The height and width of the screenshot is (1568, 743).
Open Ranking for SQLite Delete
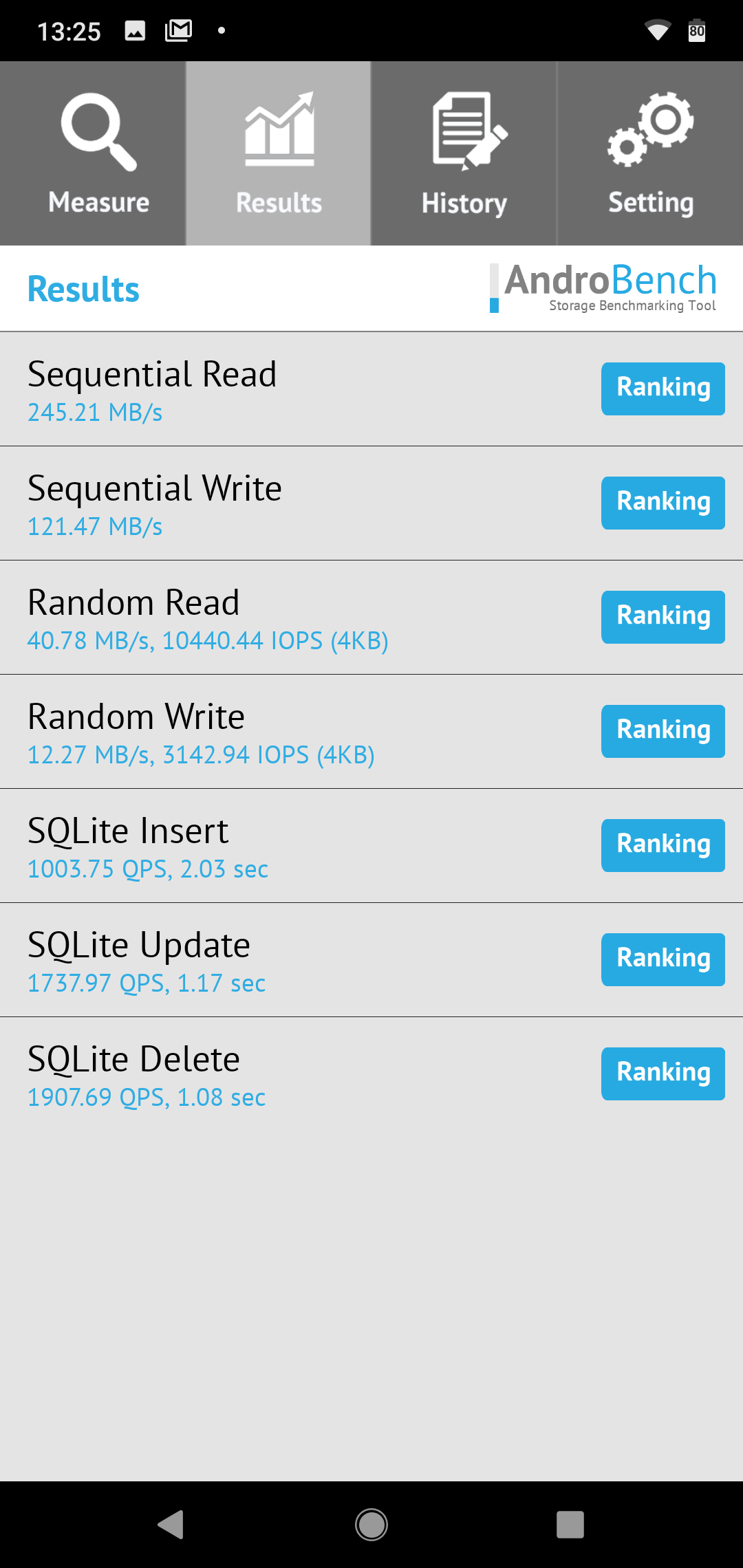point(663,1074)
